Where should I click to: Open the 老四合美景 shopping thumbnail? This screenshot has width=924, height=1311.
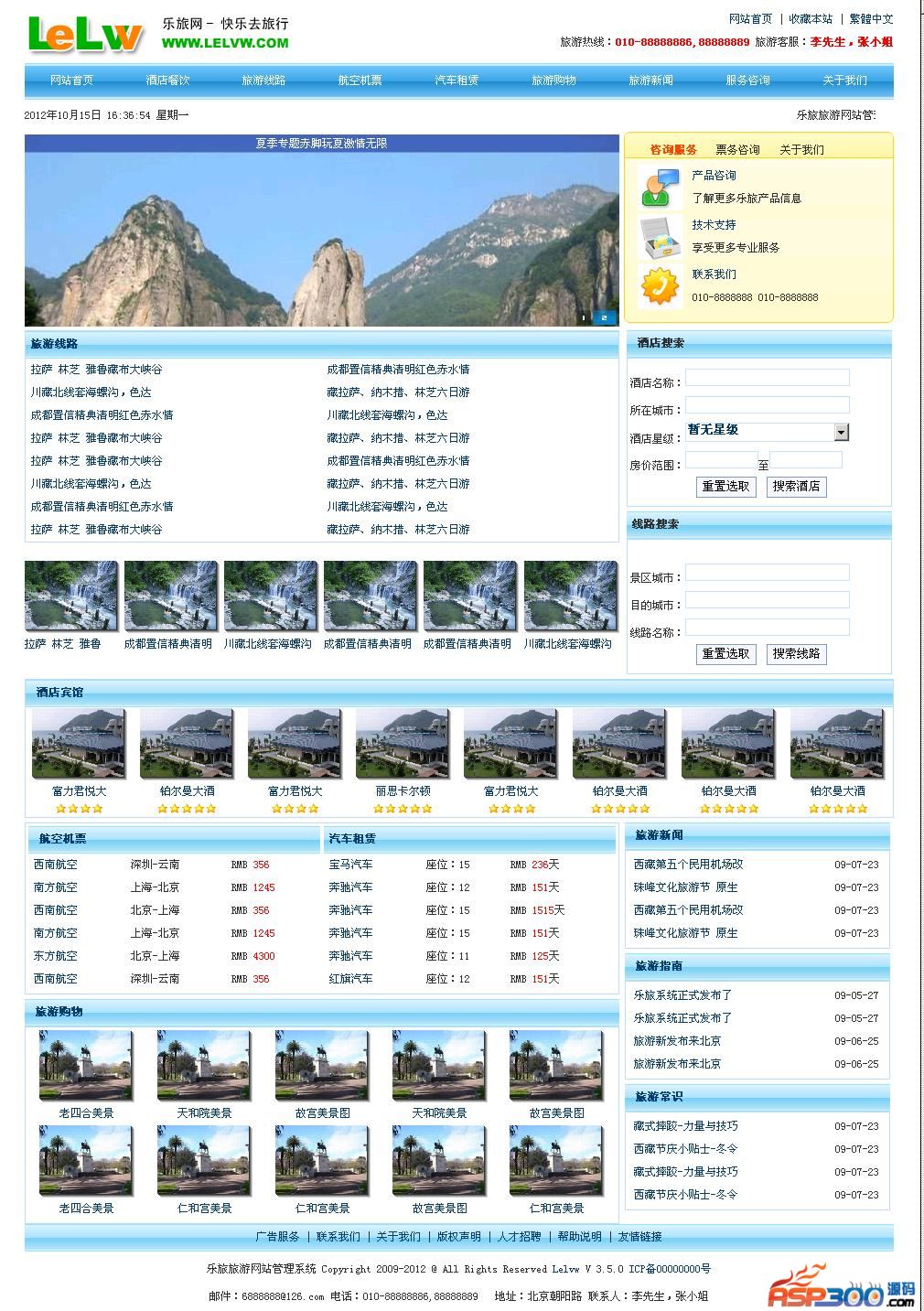[x=86, y=1067]
